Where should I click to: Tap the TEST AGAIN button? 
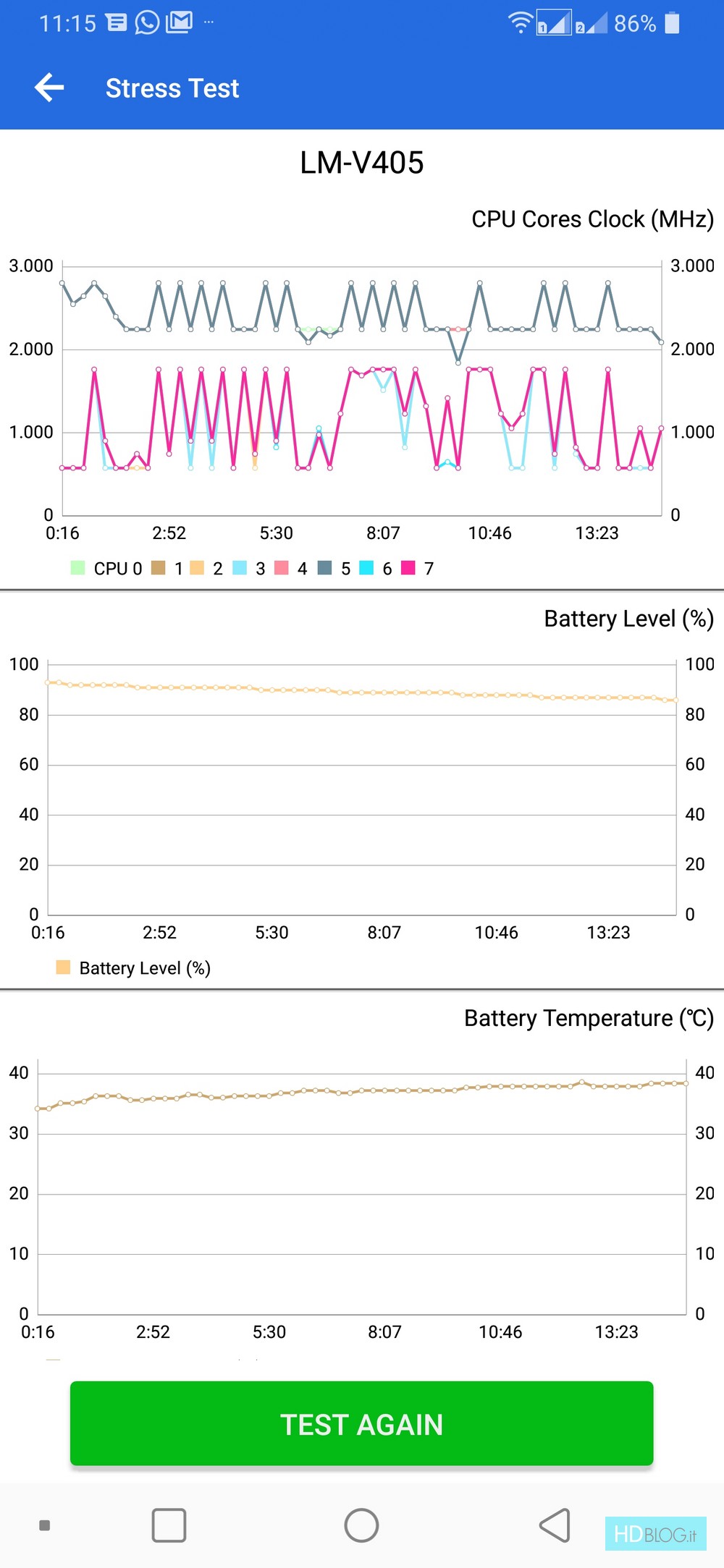point(361,1424)
